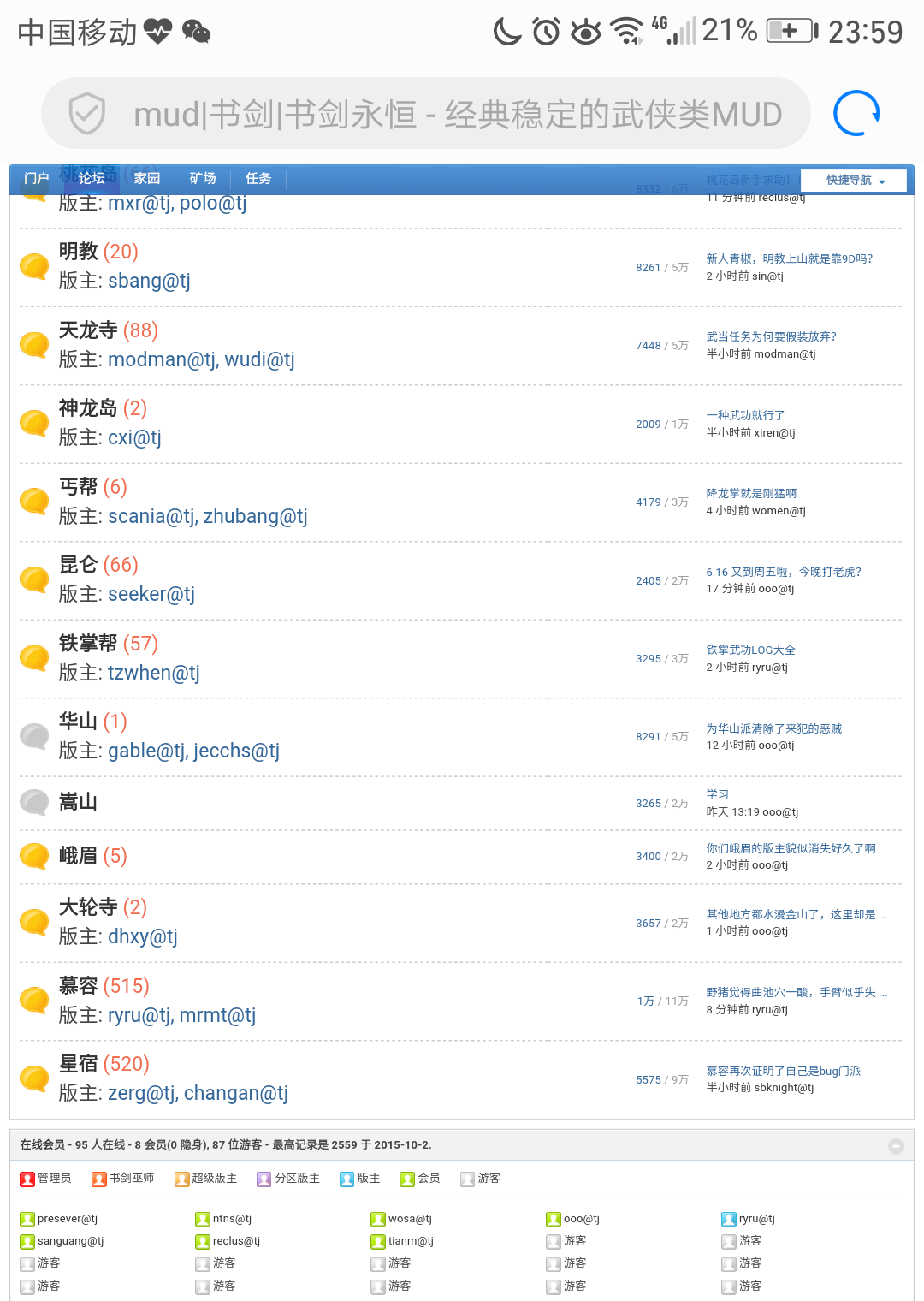
Task: Enter the 嵩山 board
Action: 78,802
